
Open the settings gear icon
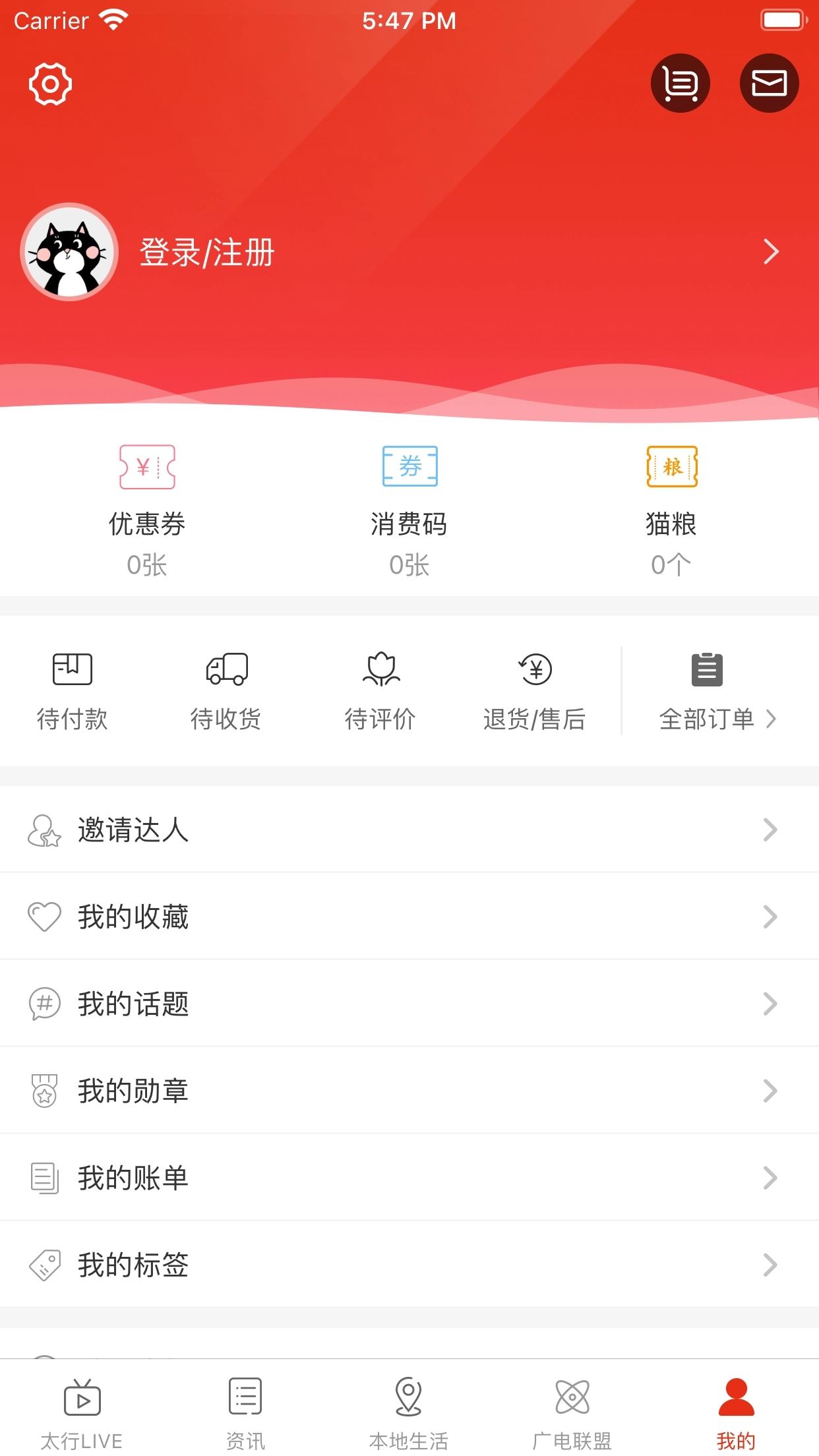pos(47,84)
